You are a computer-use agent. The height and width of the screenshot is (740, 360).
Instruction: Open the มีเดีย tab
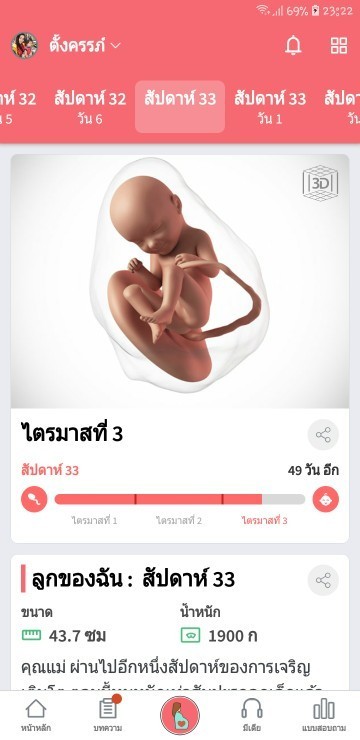[251, 715]
